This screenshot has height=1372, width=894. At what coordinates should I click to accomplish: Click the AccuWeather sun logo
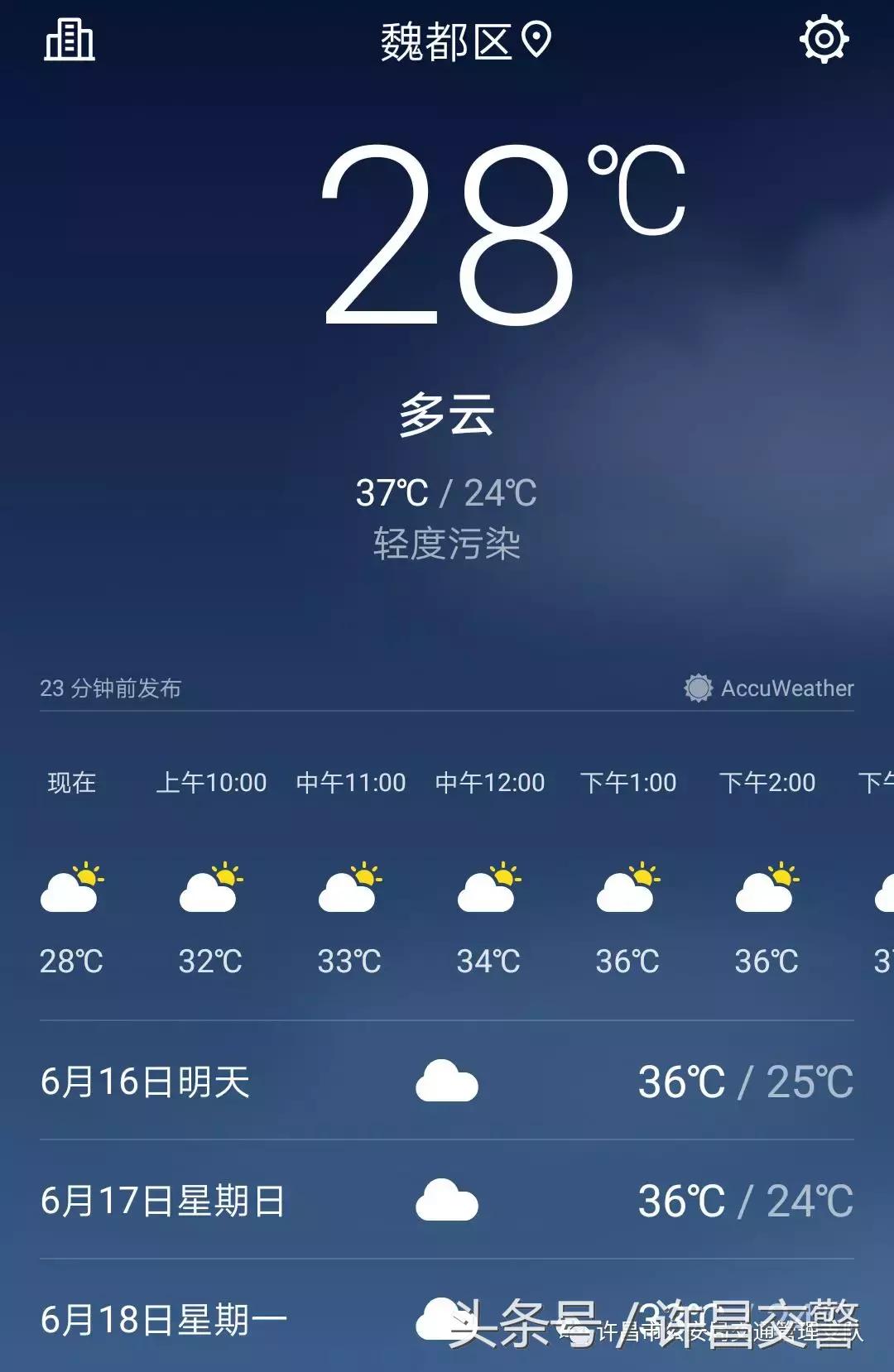coord(698,688)
